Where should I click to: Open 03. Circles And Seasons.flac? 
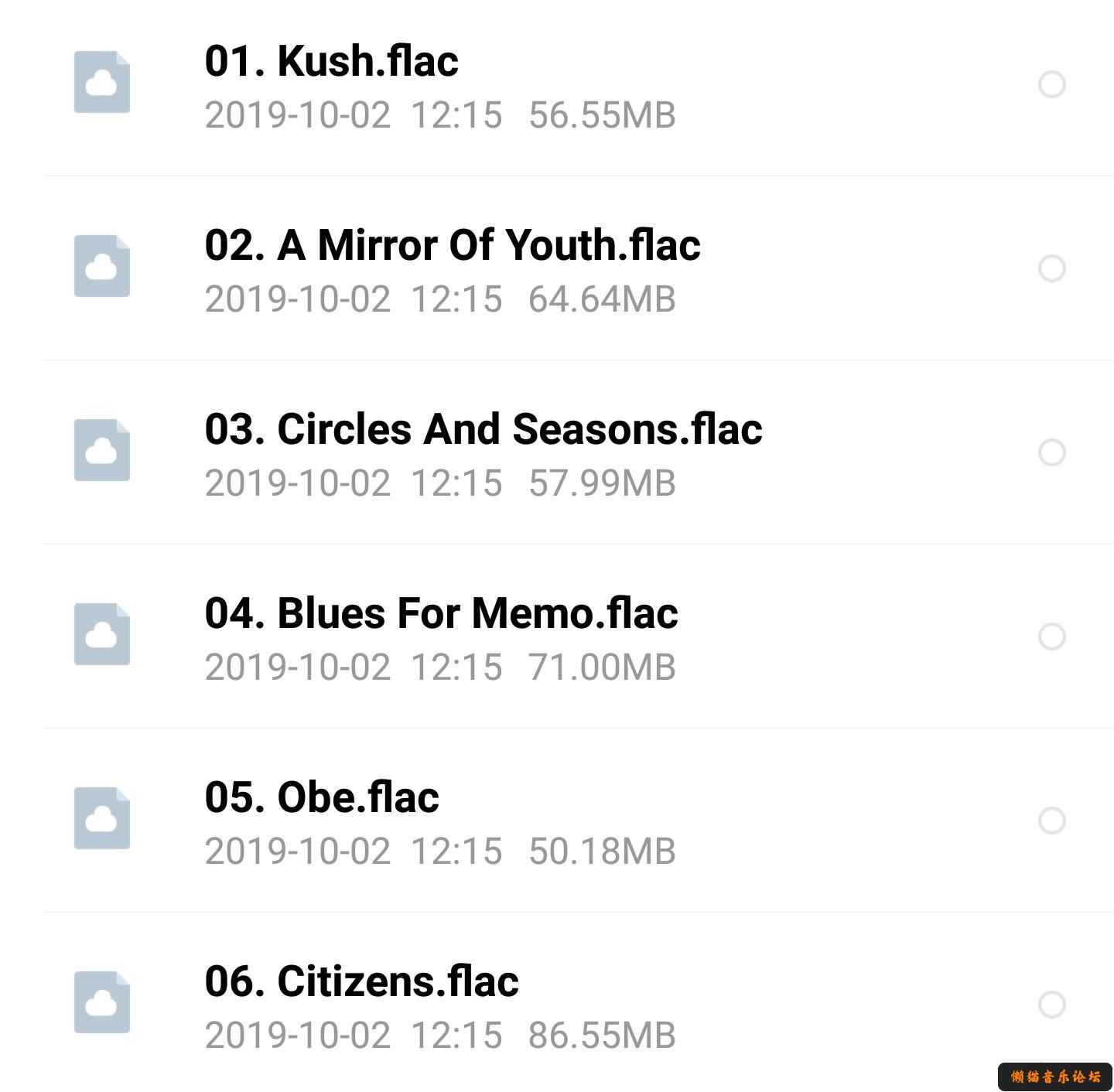tap(483, 430)
